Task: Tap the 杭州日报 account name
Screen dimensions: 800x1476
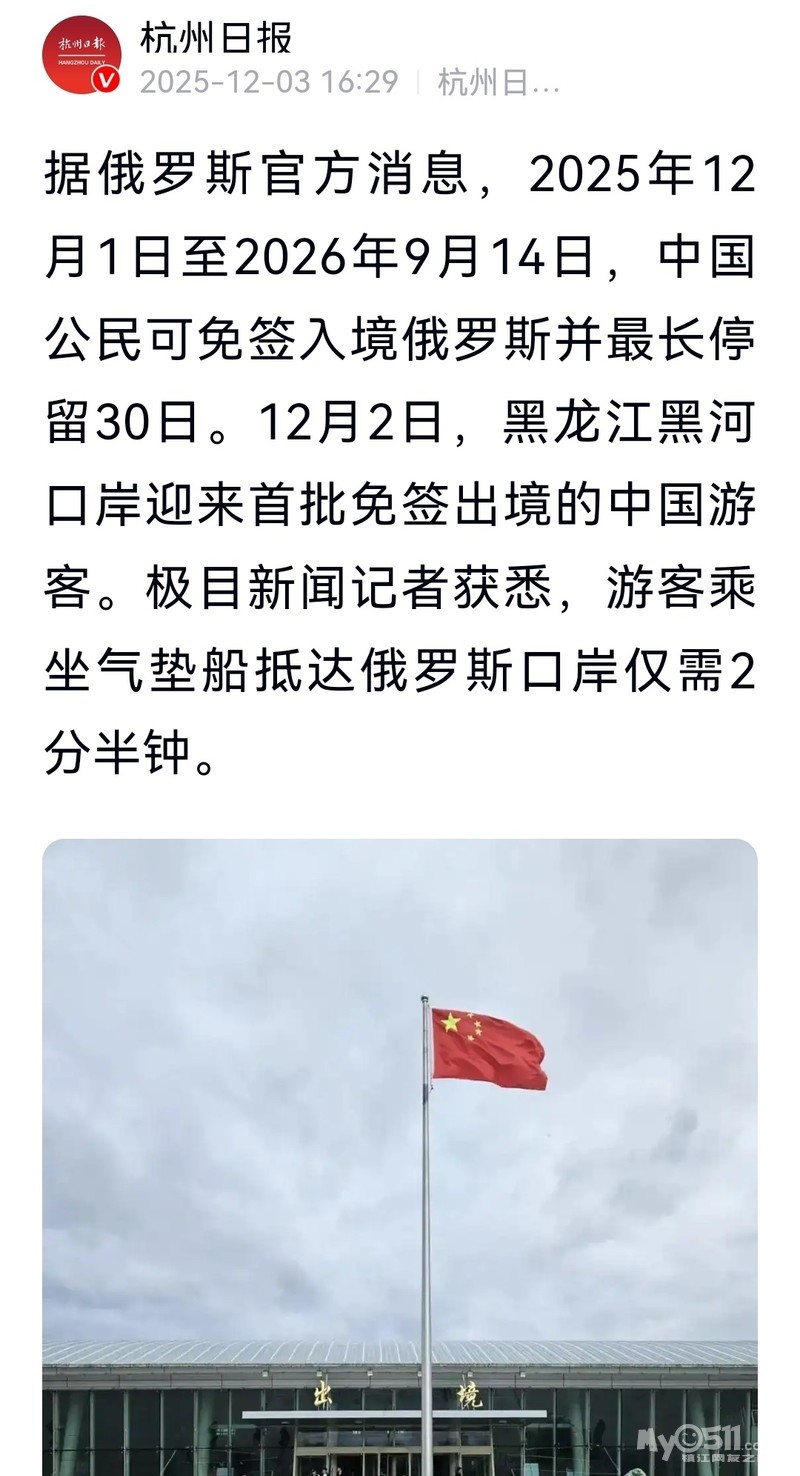Action: pos(216,38)
